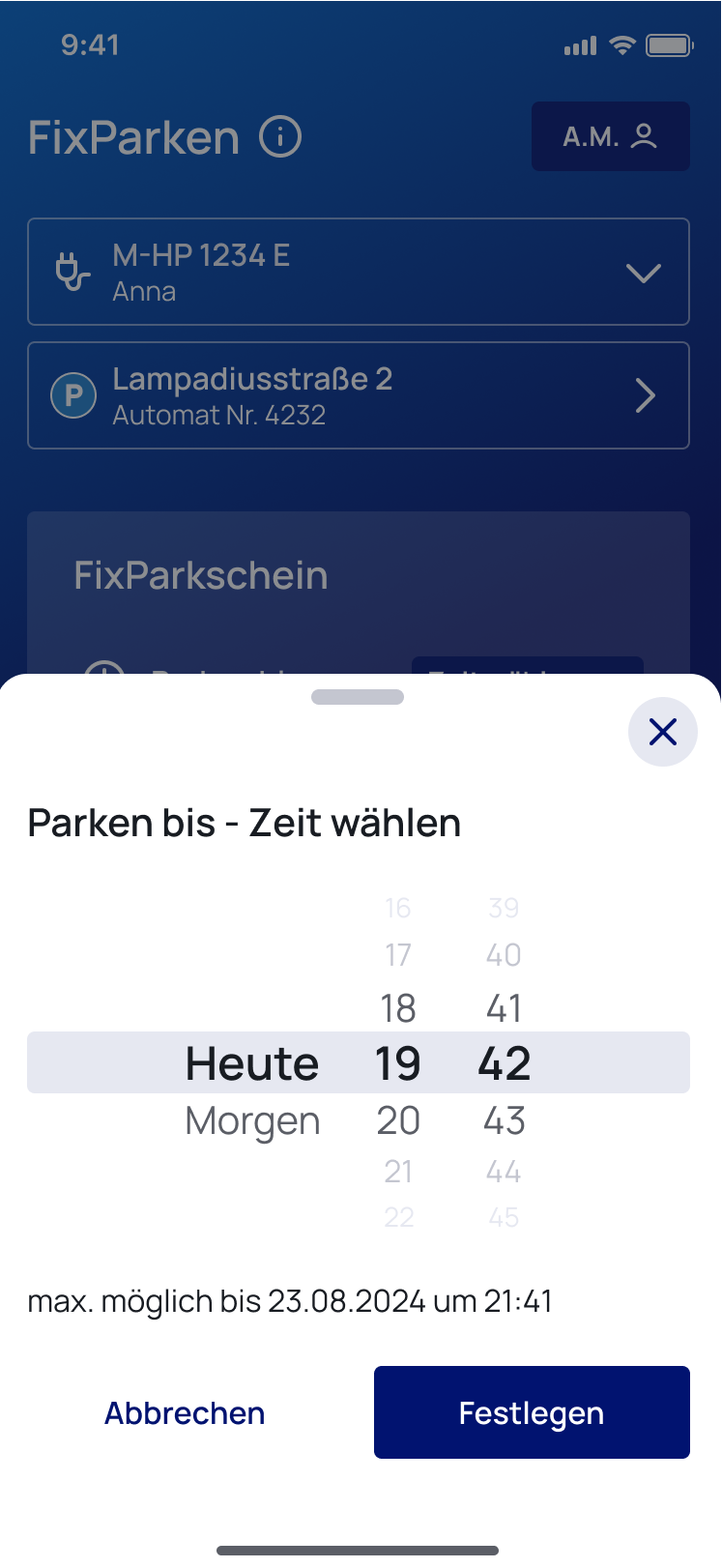722x1568 pixels.
Task: Open the FixParken info icon
Action: [x=280, y=136]
